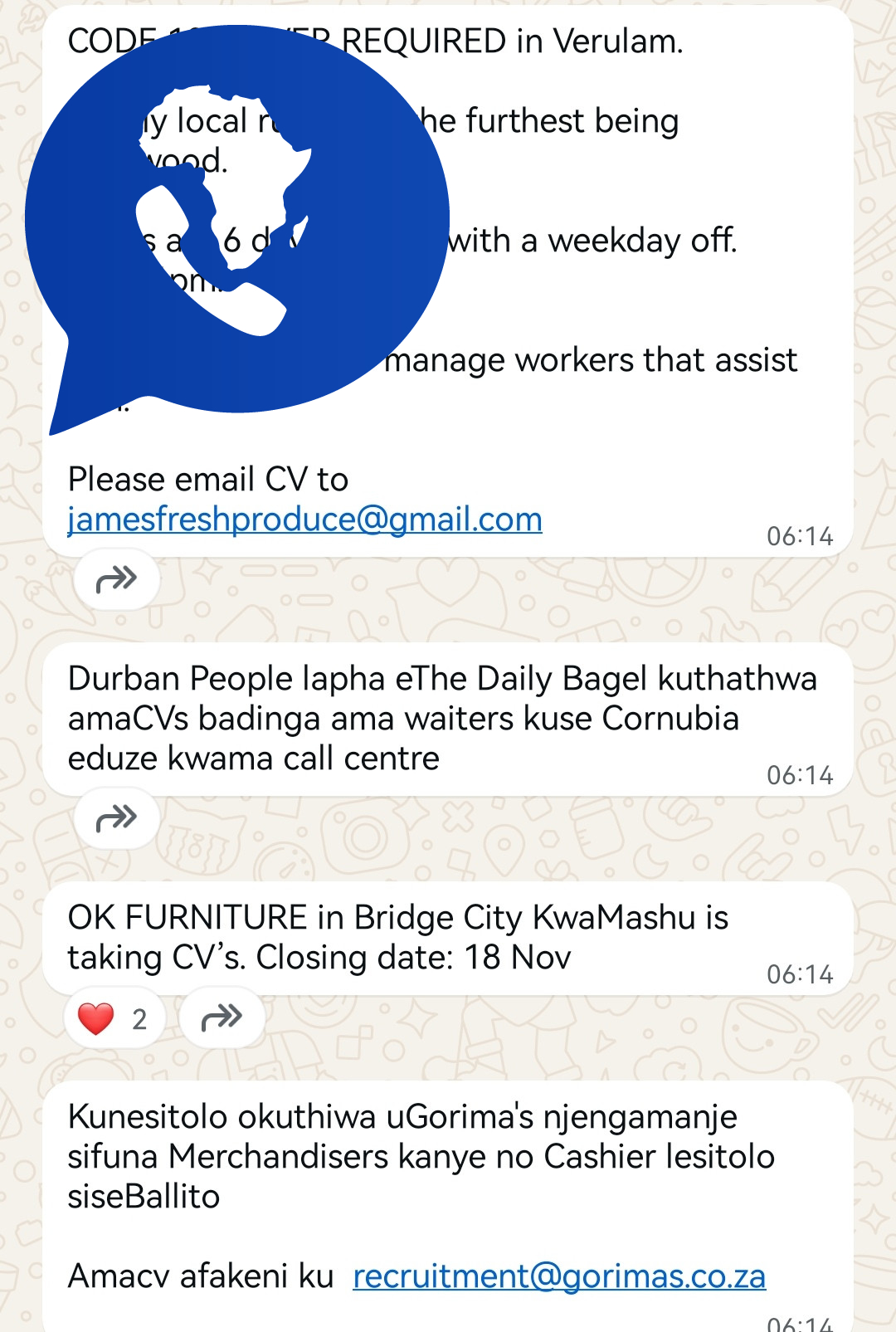Tap the heart reaction on the OK Furniture message
The height and width of the screenshot is (1332, 896).
click(x=113, y=1017)
